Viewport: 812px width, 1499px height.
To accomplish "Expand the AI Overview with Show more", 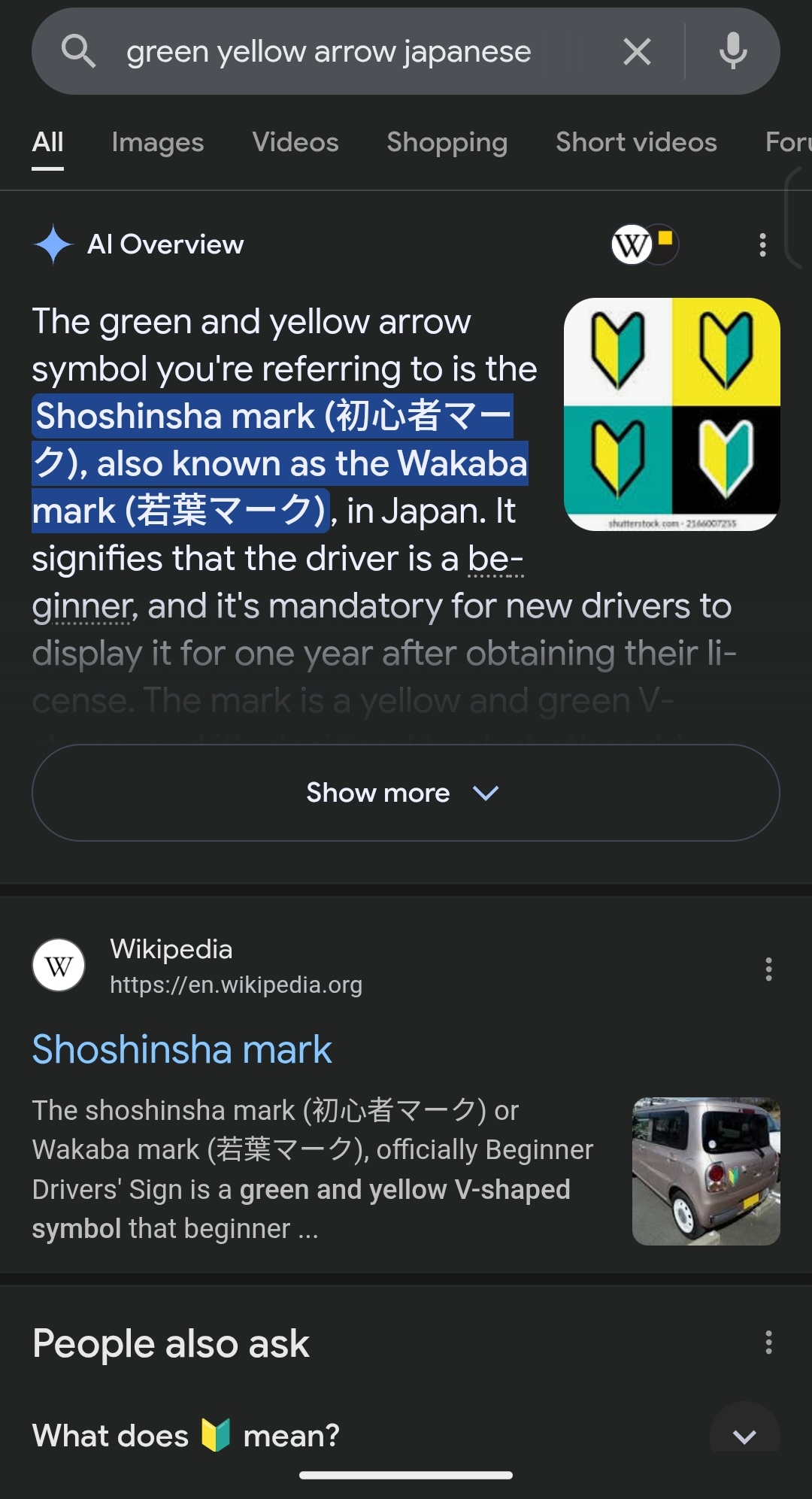I will (405, 792).
